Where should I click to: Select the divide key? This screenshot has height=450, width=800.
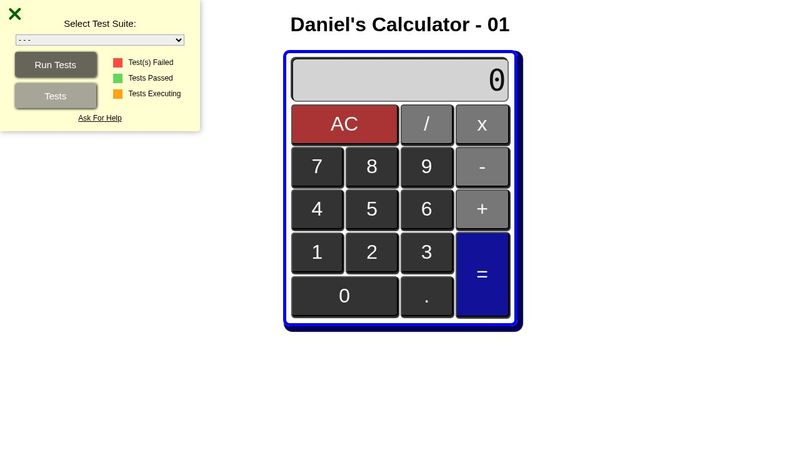[x=426, y=124]
